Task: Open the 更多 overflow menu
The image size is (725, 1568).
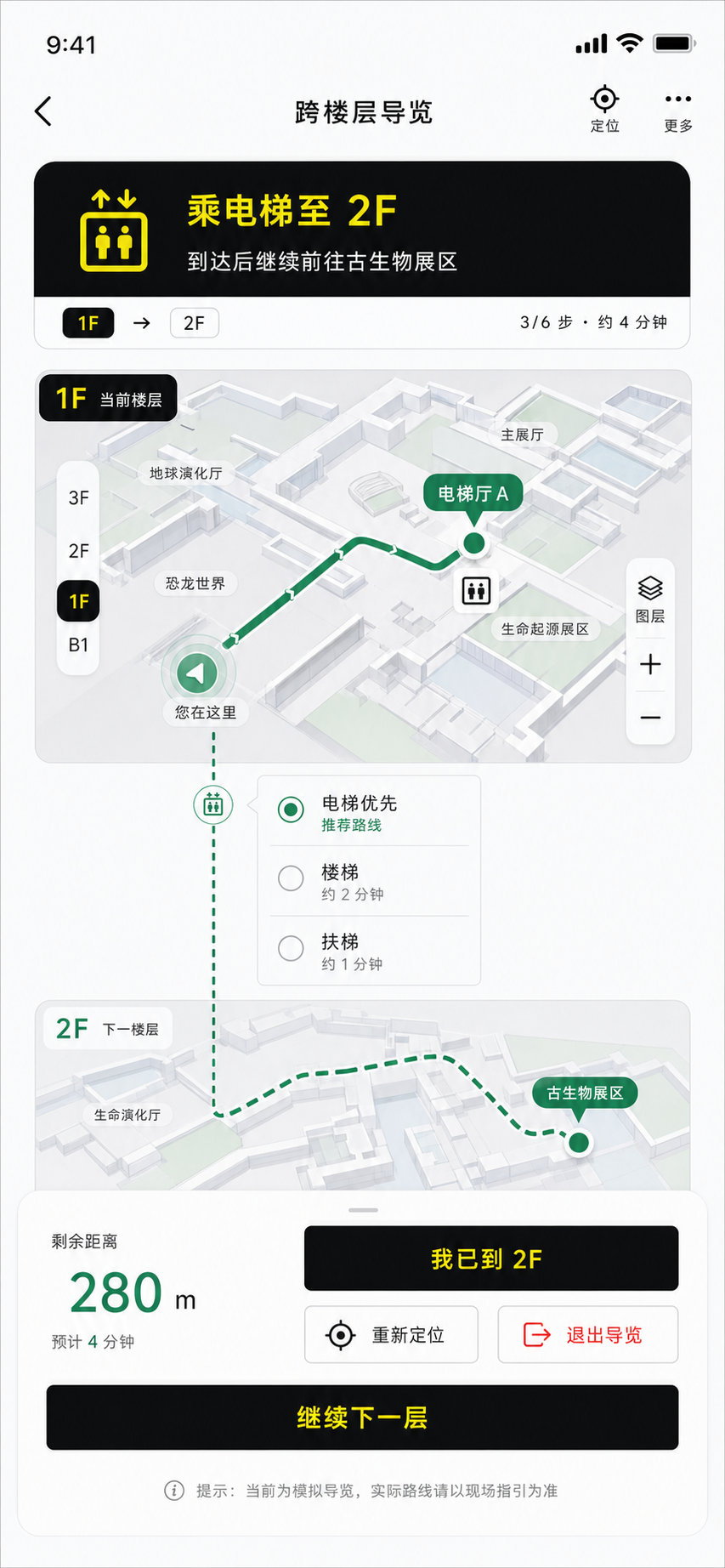Action: (677, 111)
